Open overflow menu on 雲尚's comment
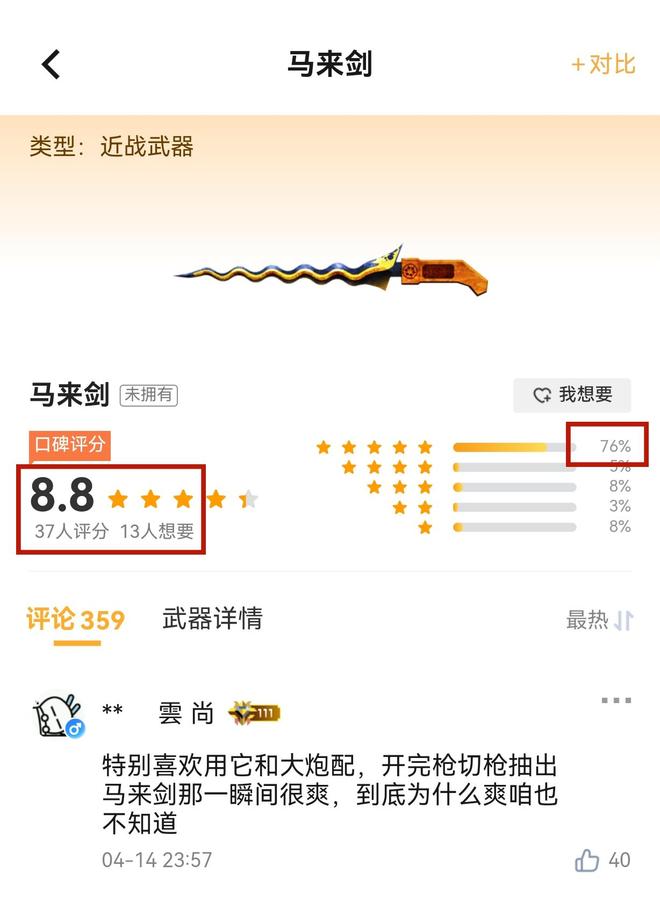Viewport: 660px width, 900px height. (x=616, y=701)
